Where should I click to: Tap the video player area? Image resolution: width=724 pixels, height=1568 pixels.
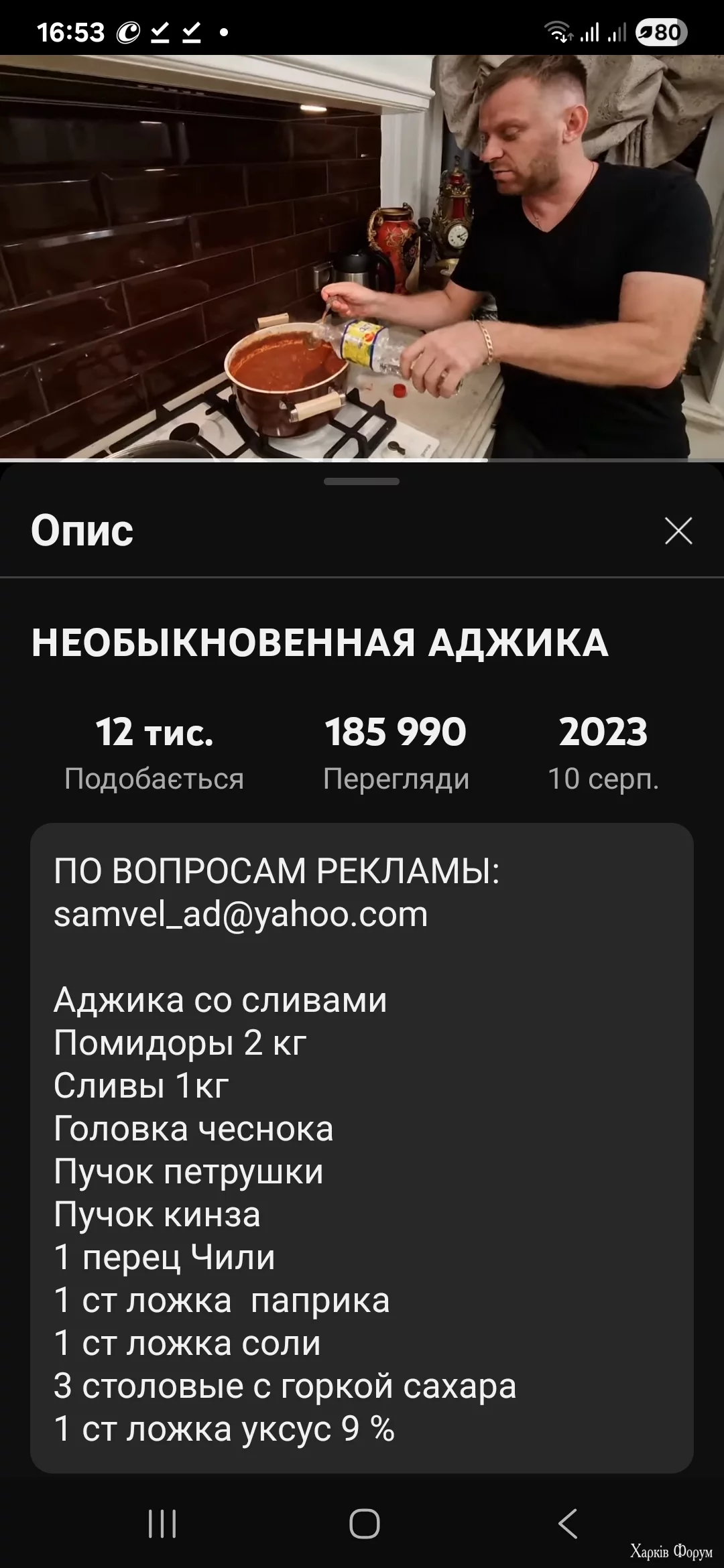(362, 257)
